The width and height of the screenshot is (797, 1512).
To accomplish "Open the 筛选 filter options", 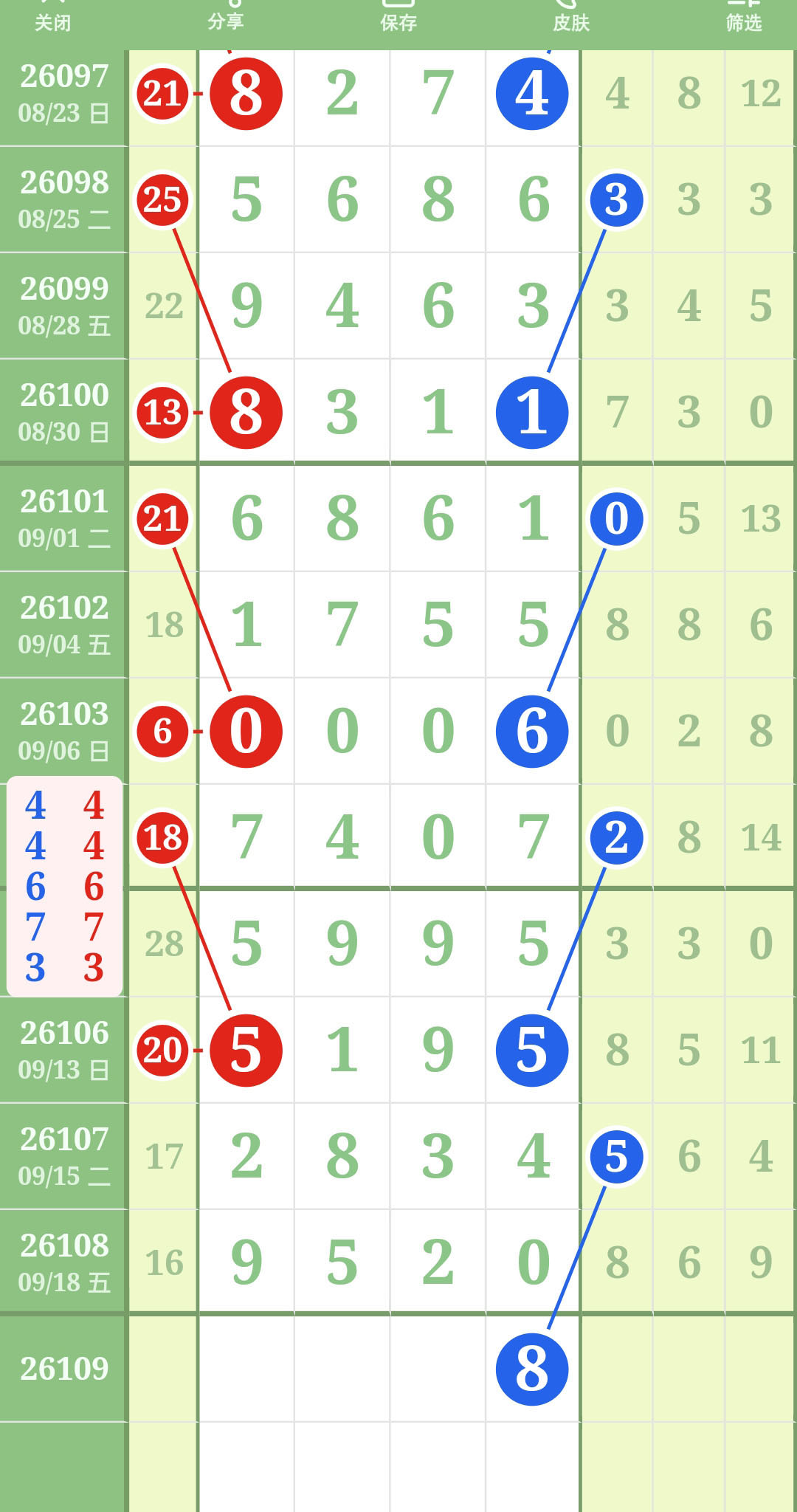I will 744,16.
